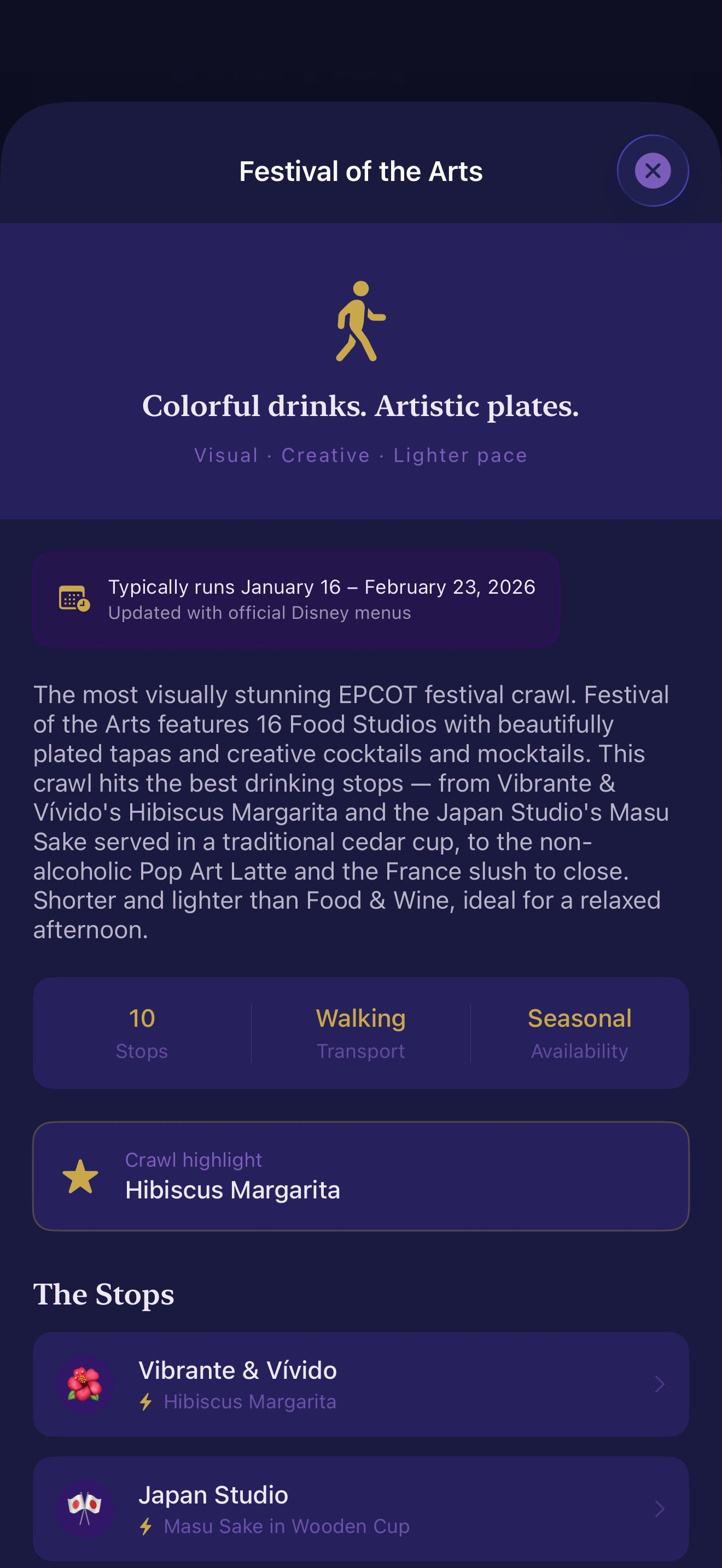Tap the Visual · Creative · Lighter pace tagline

tap(360, 455)
